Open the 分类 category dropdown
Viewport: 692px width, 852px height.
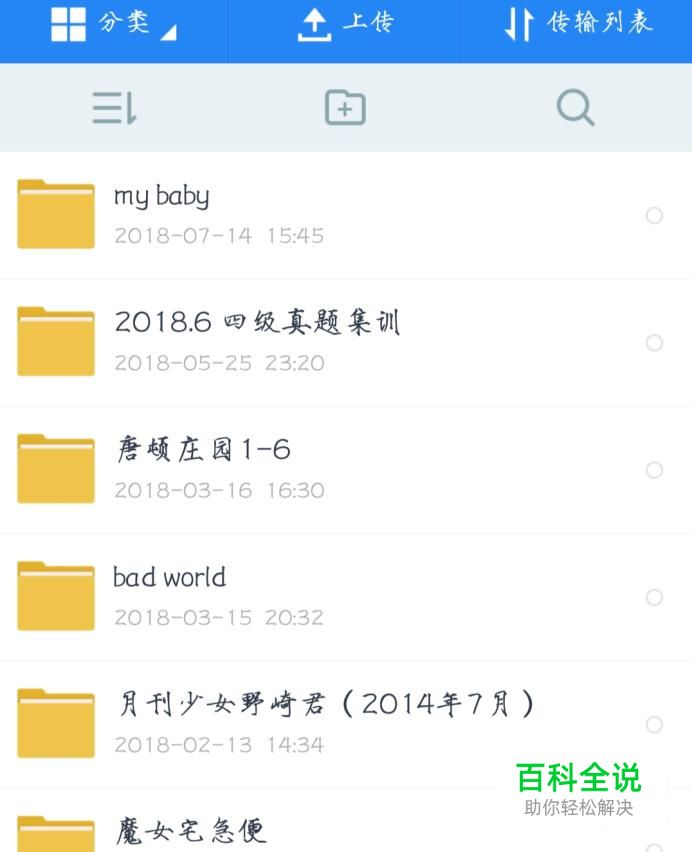tap(113, 24)
